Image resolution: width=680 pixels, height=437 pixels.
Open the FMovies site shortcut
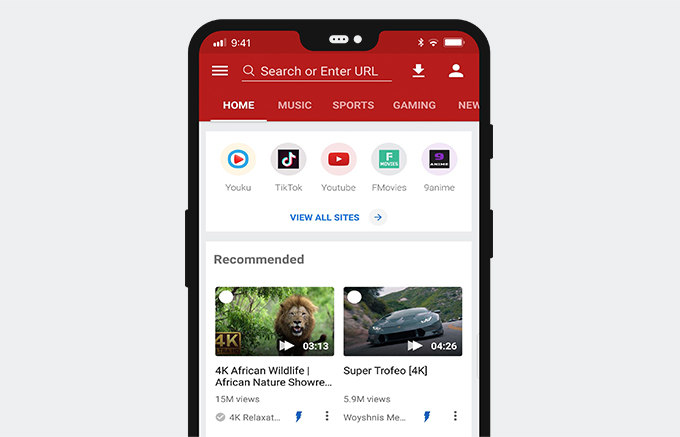[x=389, y=159]
